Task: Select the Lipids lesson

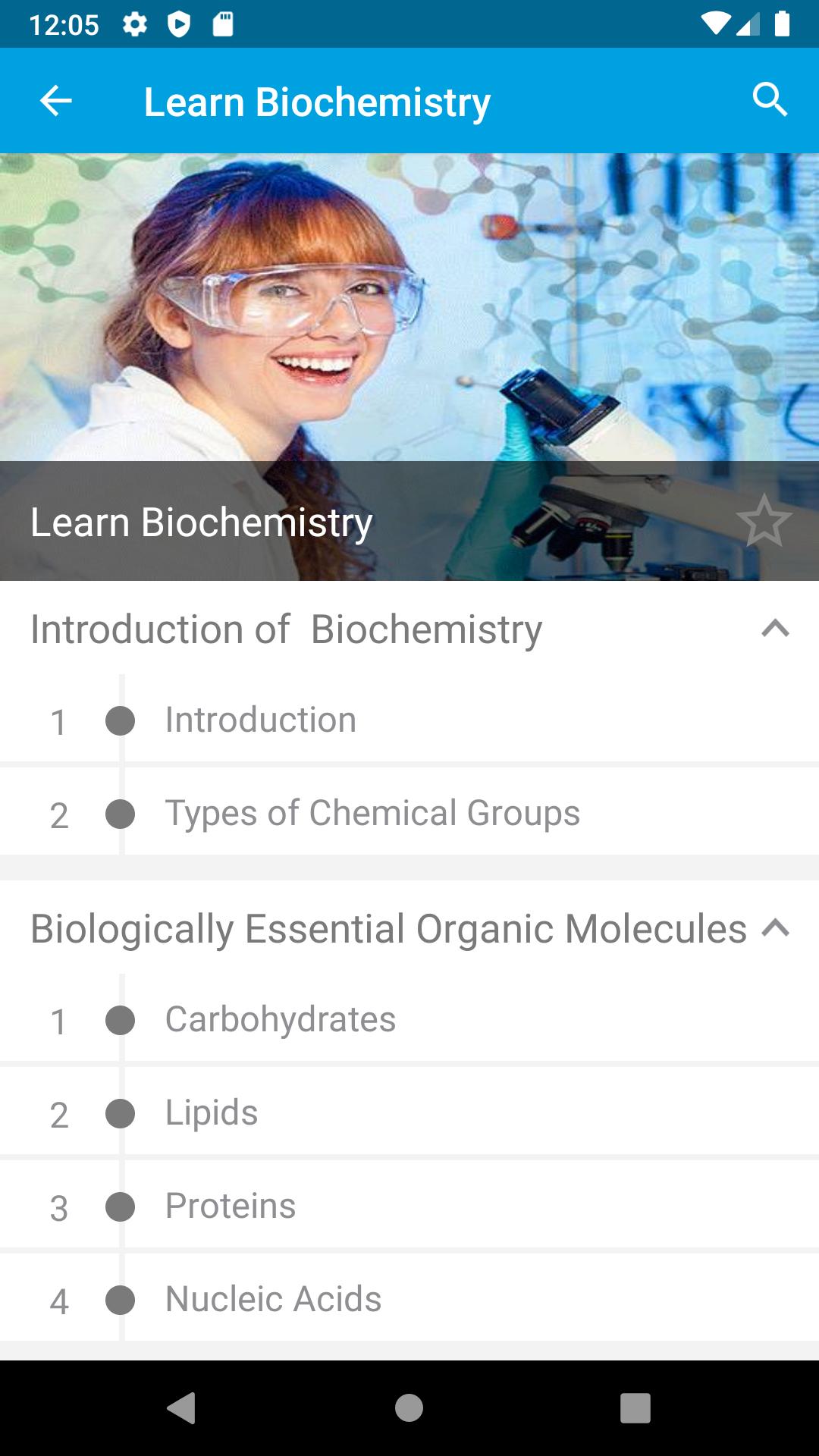Action: pos(212,1112)
